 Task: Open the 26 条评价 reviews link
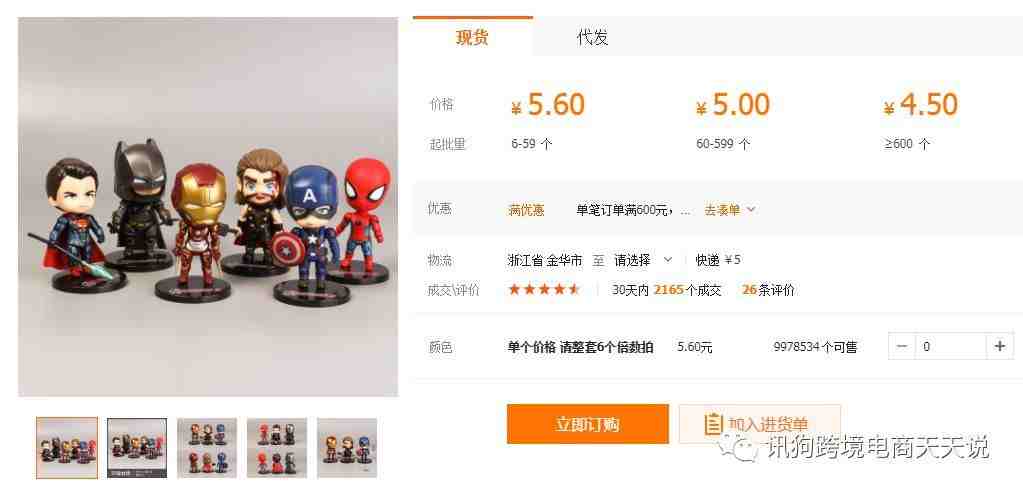point(768,290)
